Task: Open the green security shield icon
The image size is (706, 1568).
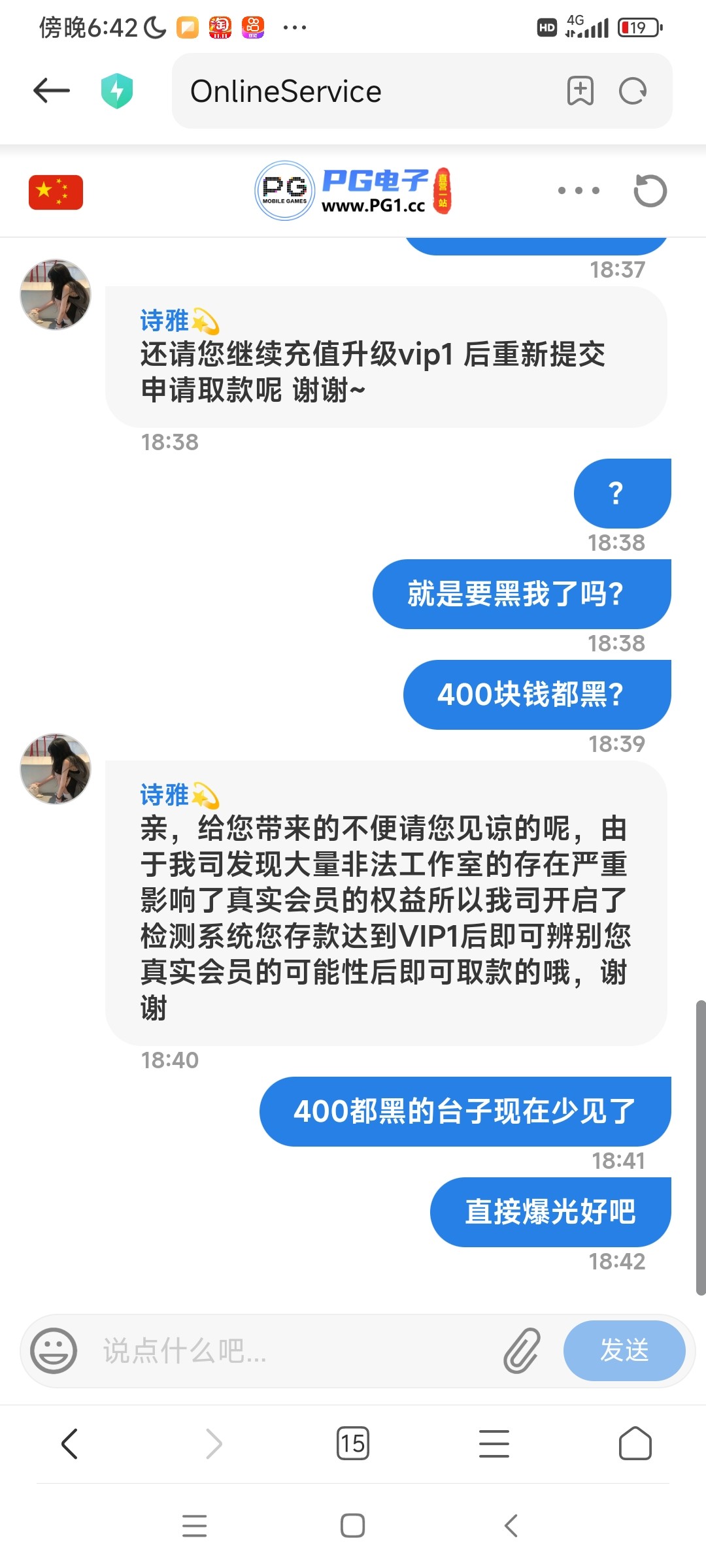Action: point(117,91)
